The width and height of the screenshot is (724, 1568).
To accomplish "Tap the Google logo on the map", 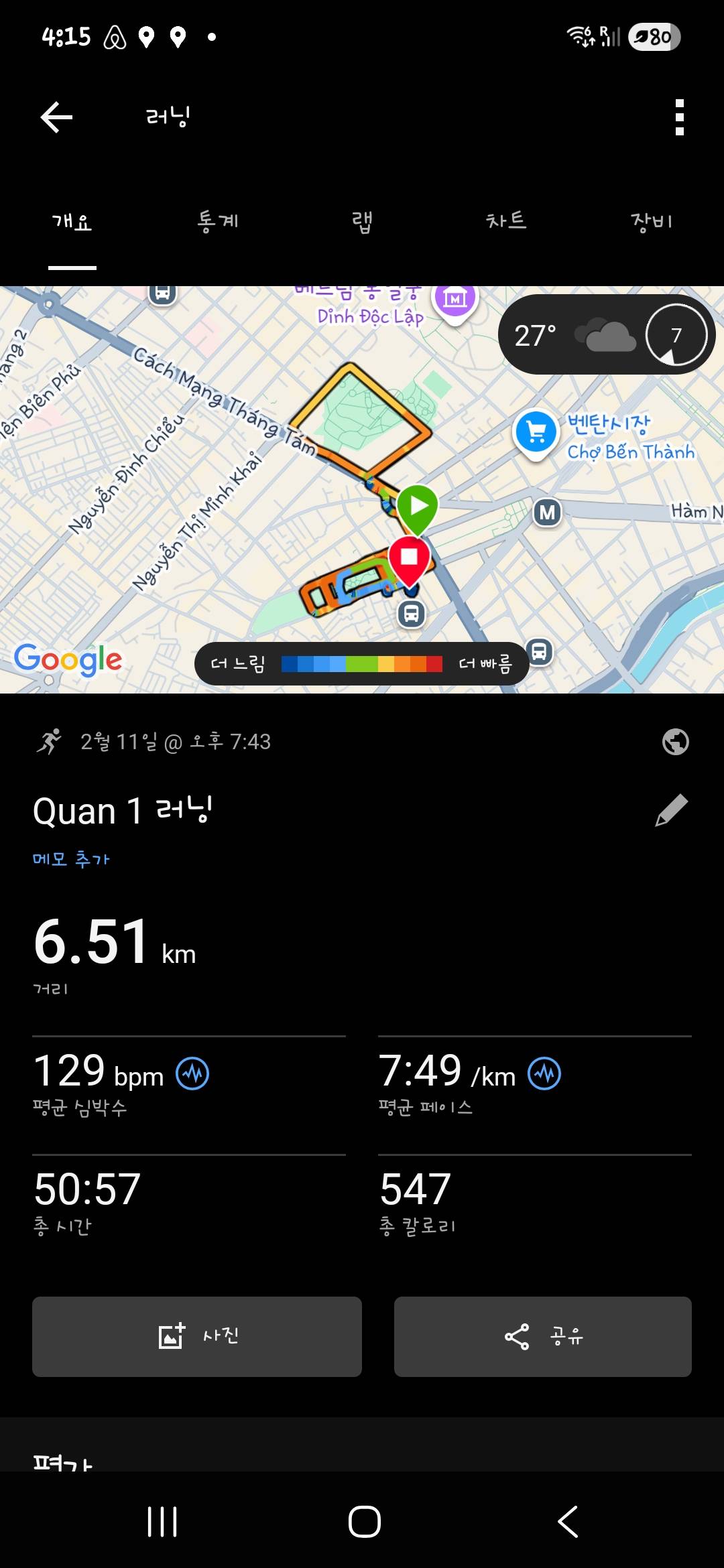I will point(68,661).
